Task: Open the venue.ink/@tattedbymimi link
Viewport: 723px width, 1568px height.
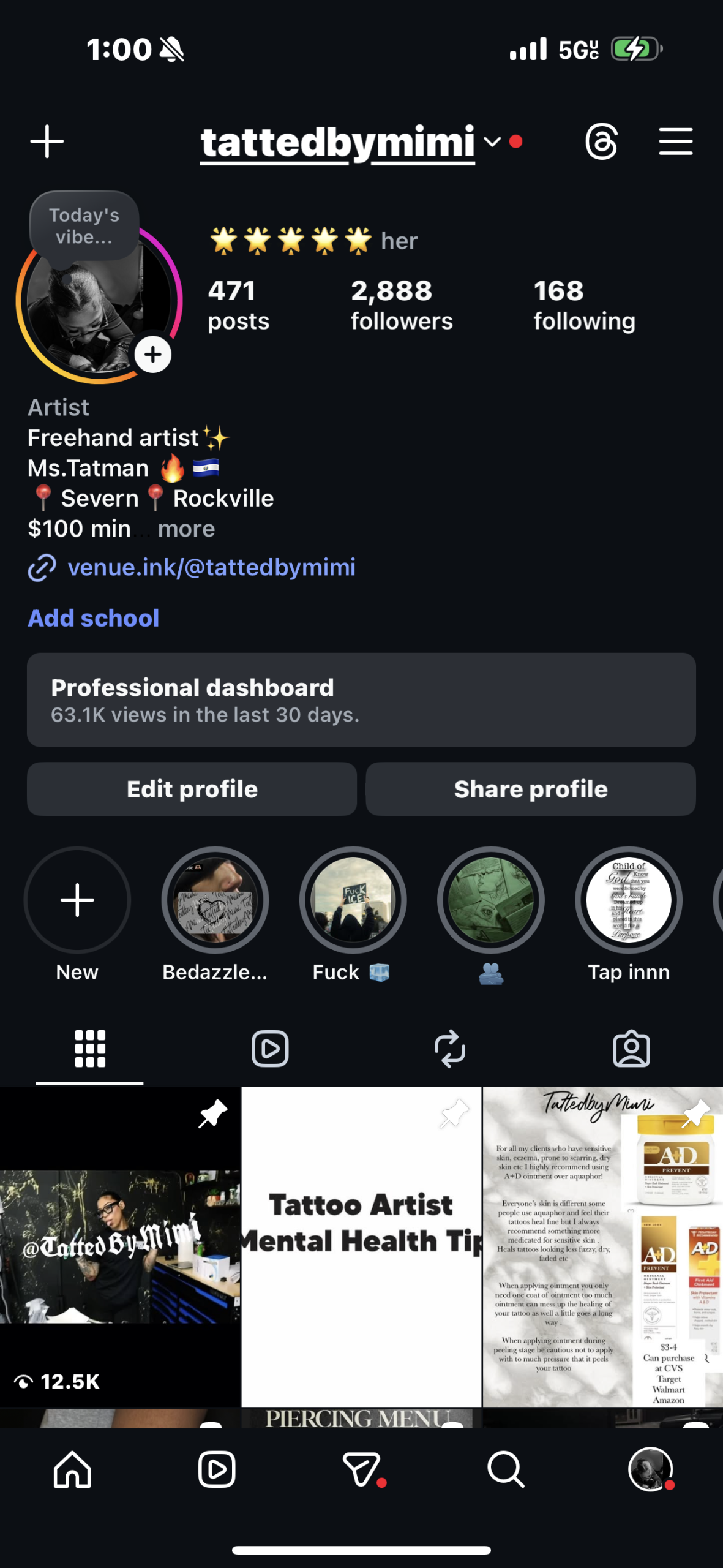Action: click(x=211, y=567)
